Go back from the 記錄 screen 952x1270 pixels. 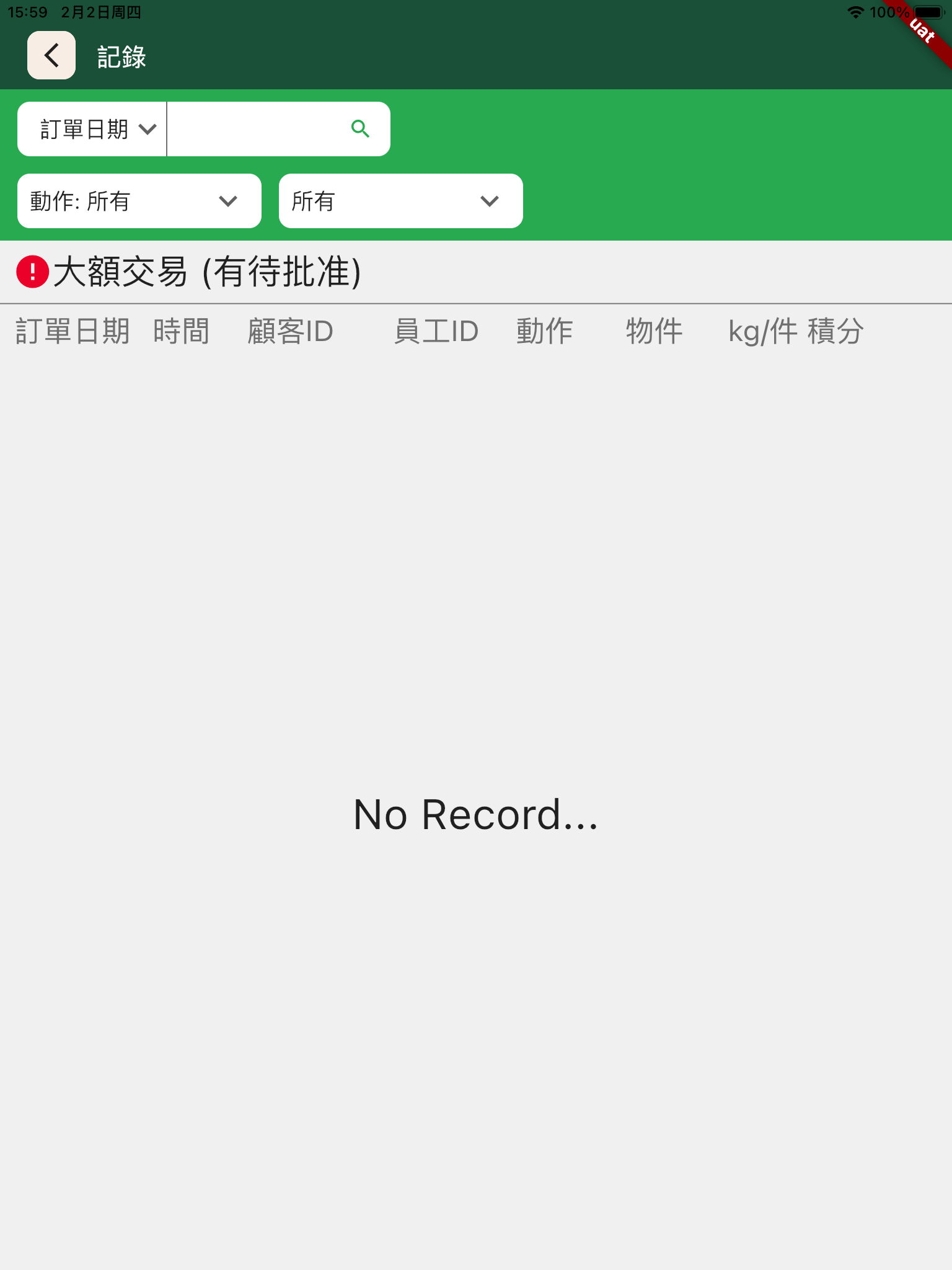tap(51, 55)
